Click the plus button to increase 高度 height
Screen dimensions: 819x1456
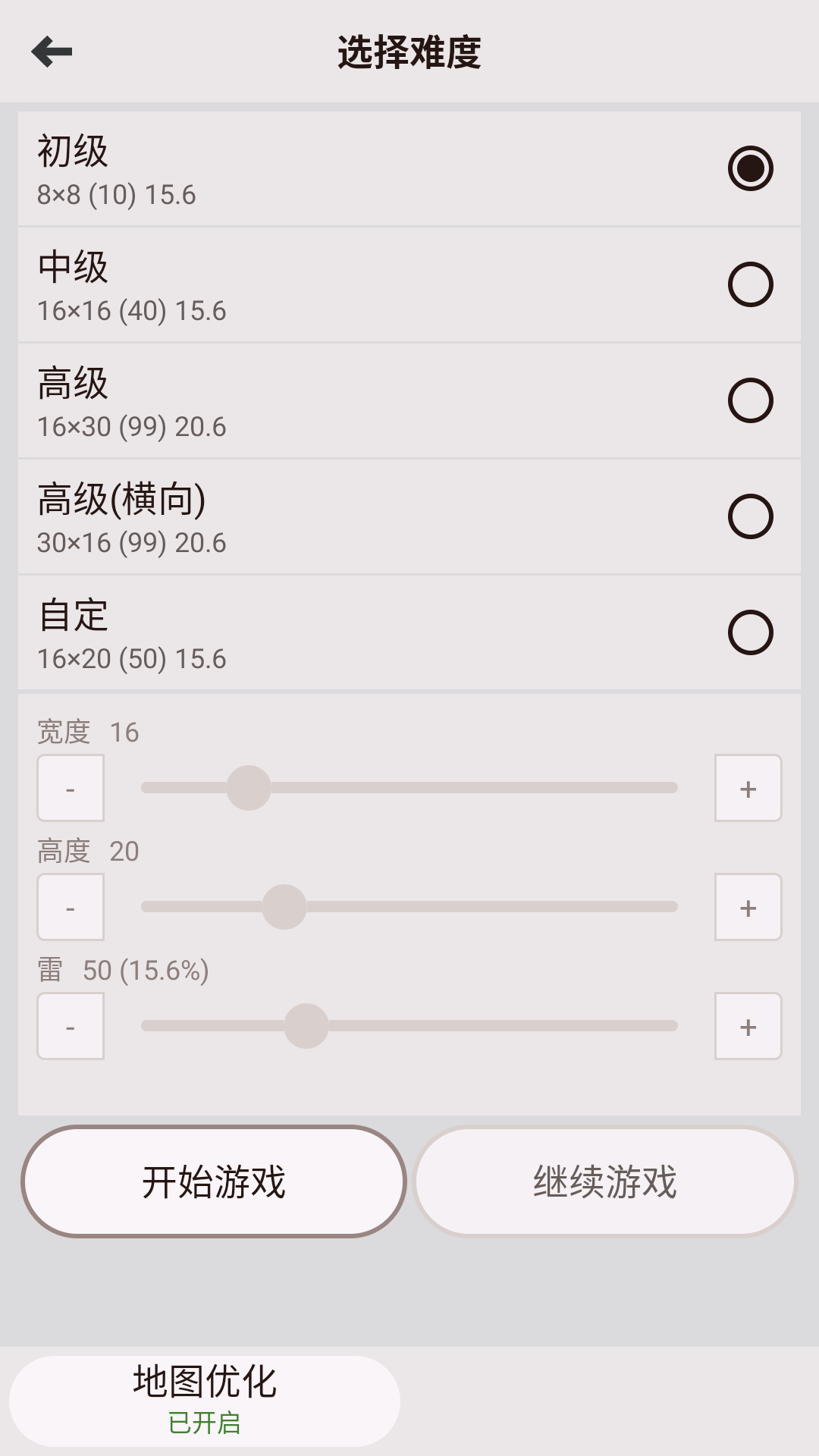pos(748,907)
